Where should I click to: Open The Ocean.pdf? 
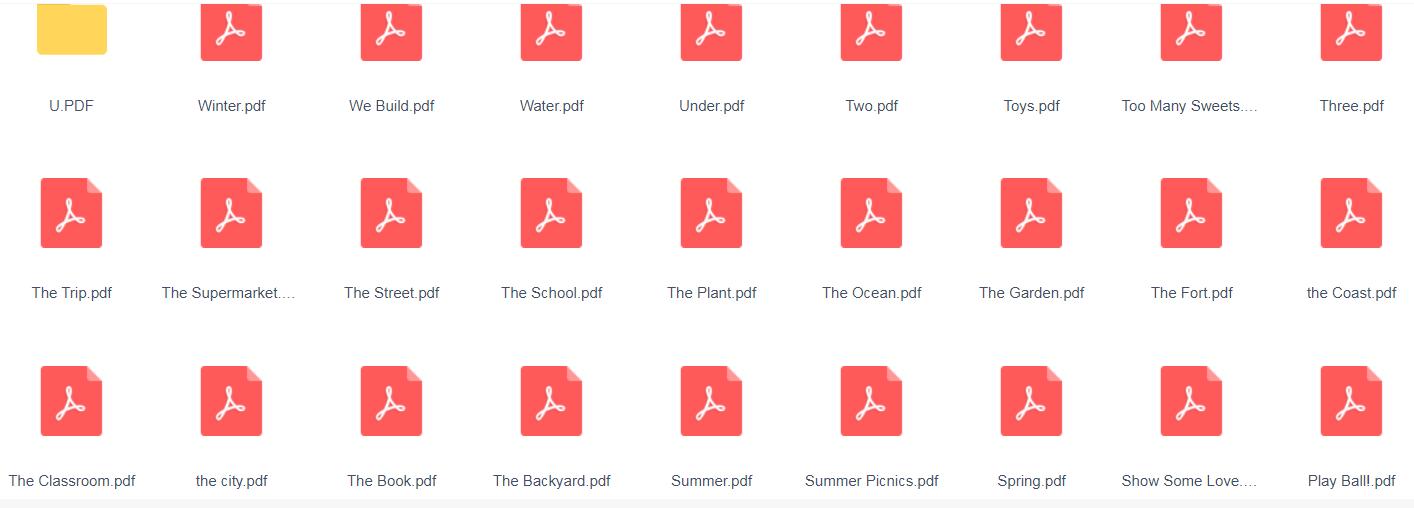tap(871, 213)
